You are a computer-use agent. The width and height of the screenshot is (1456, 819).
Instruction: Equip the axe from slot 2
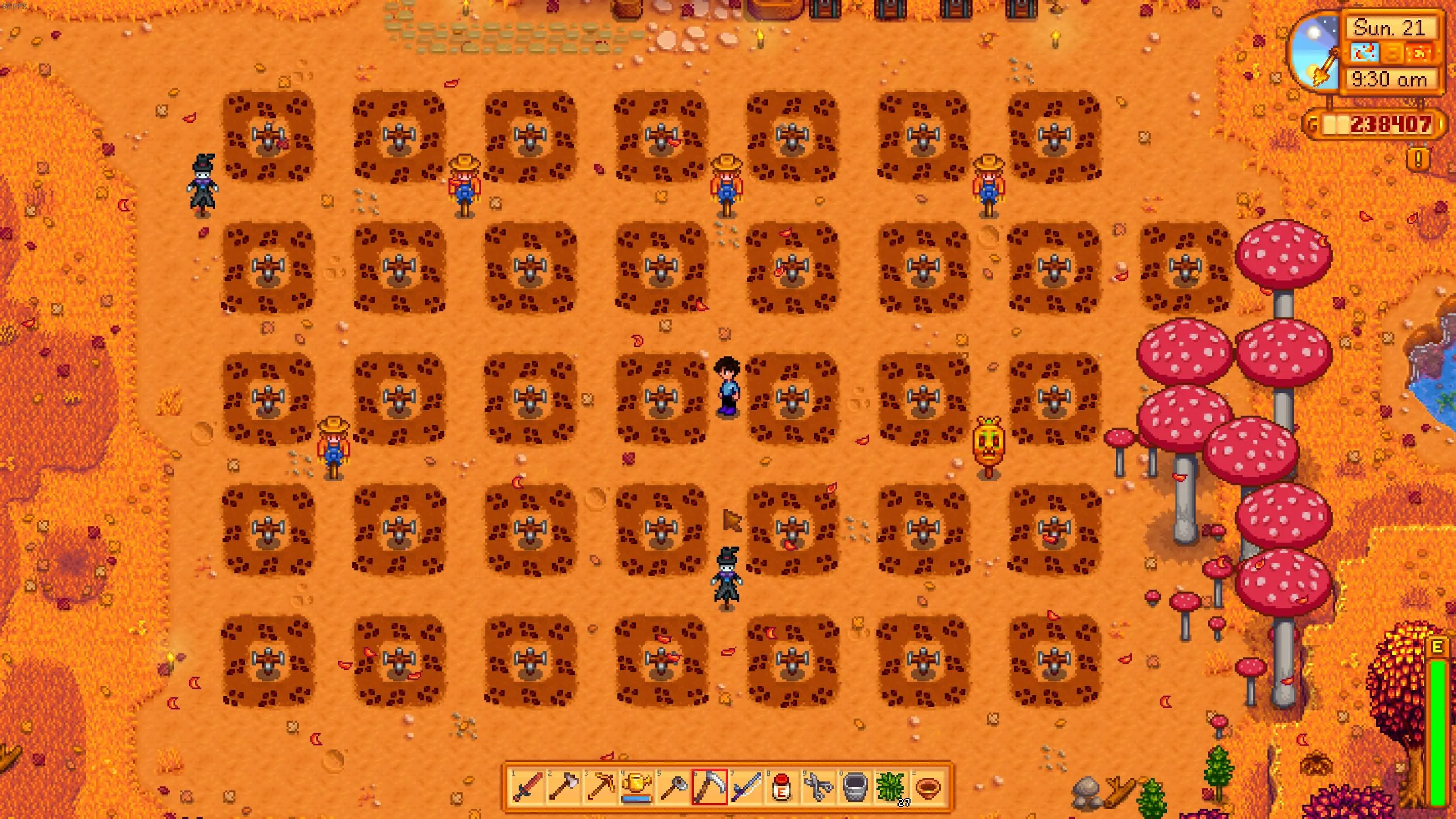[x=564, y=787]
